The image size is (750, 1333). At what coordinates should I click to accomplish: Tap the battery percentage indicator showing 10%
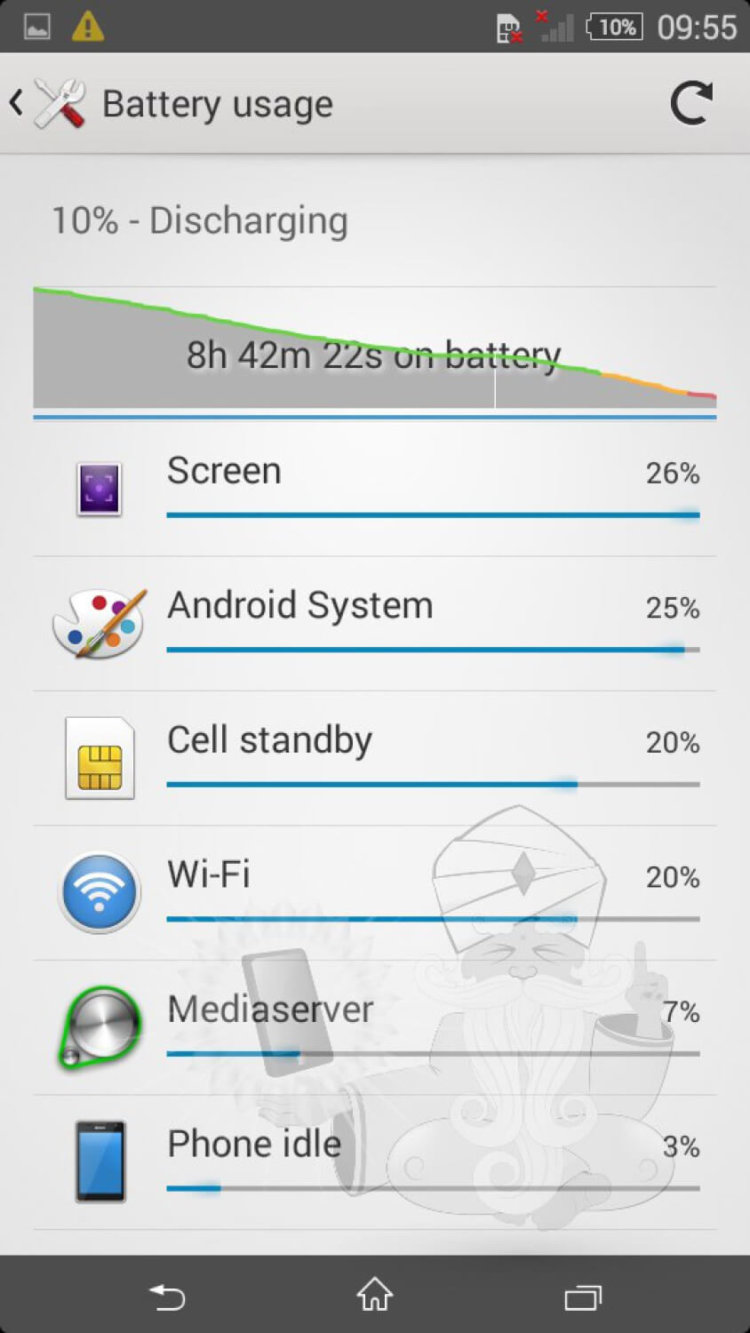[613, 27]
